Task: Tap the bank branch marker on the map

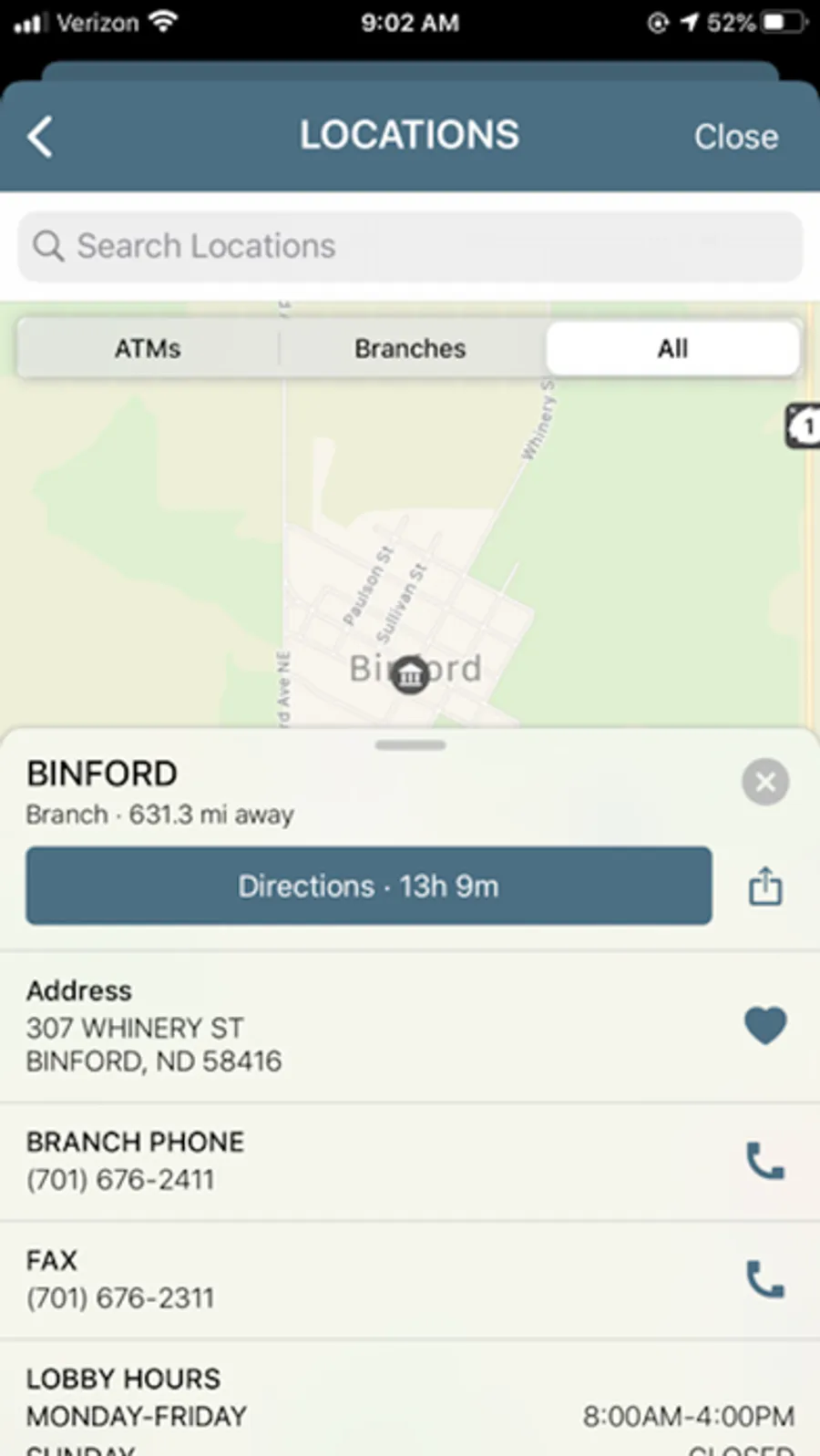Action: tap(411, 673)
